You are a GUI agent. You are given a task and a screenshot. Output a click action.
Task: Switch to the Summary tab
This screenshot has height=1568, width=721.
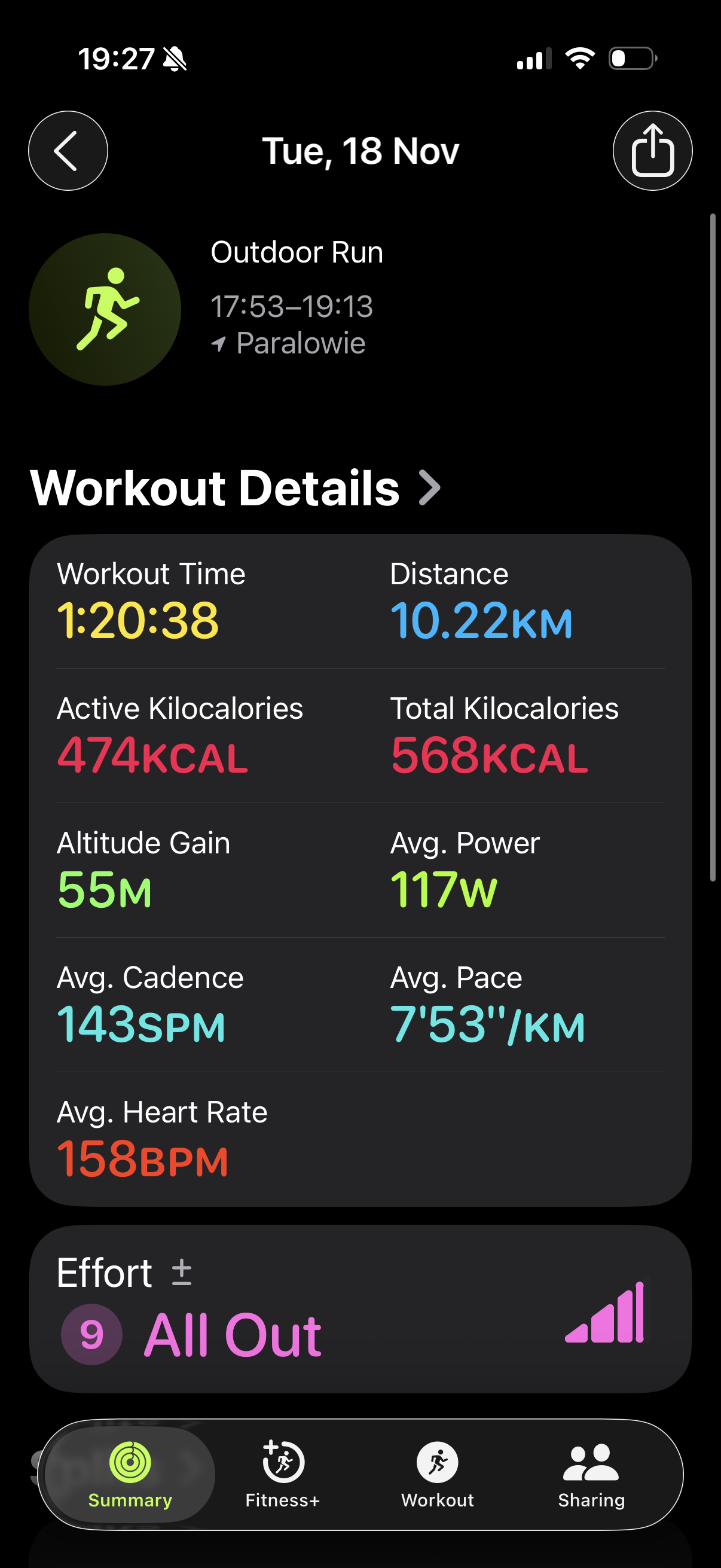130,1474
